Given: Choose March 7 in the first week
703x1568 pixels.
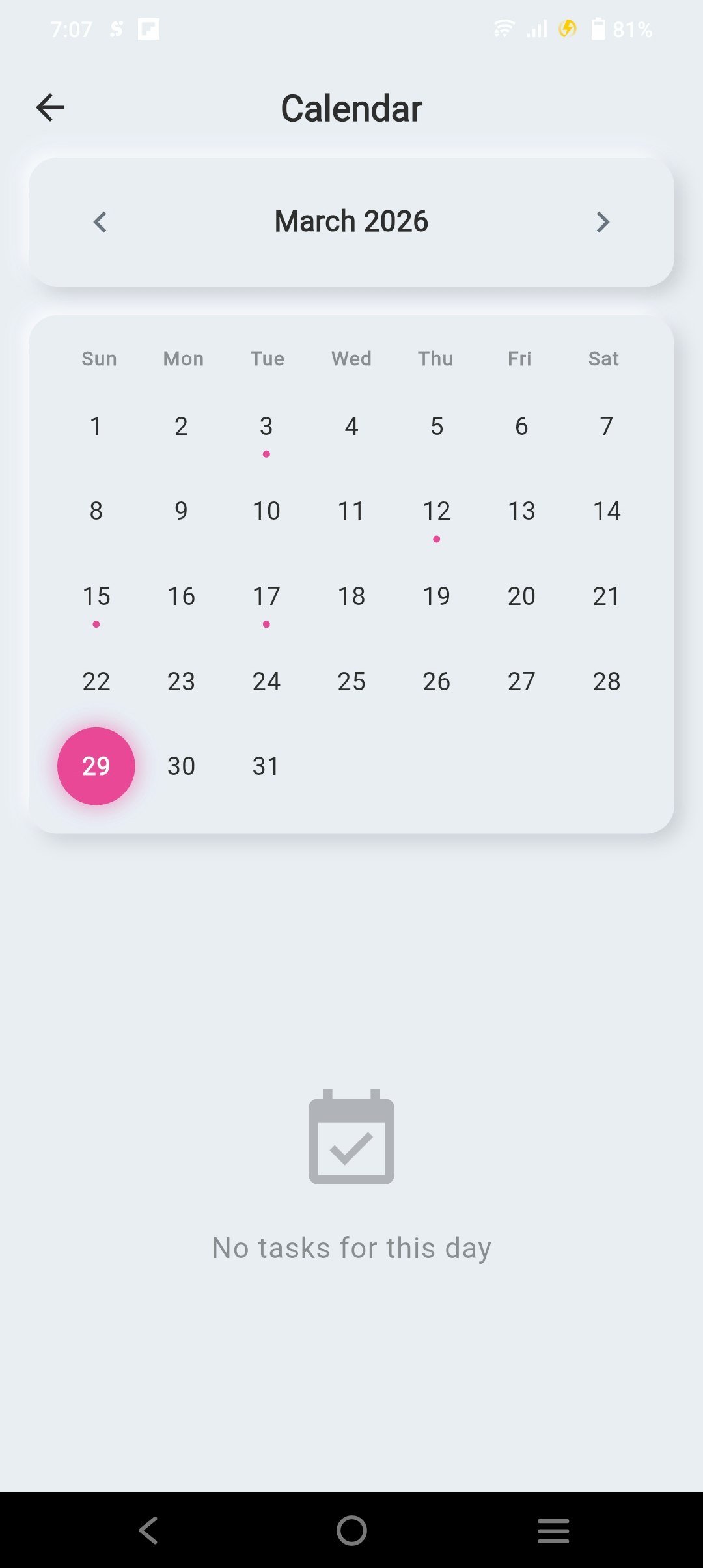Looking at the screenshot, I should (606, 427).
